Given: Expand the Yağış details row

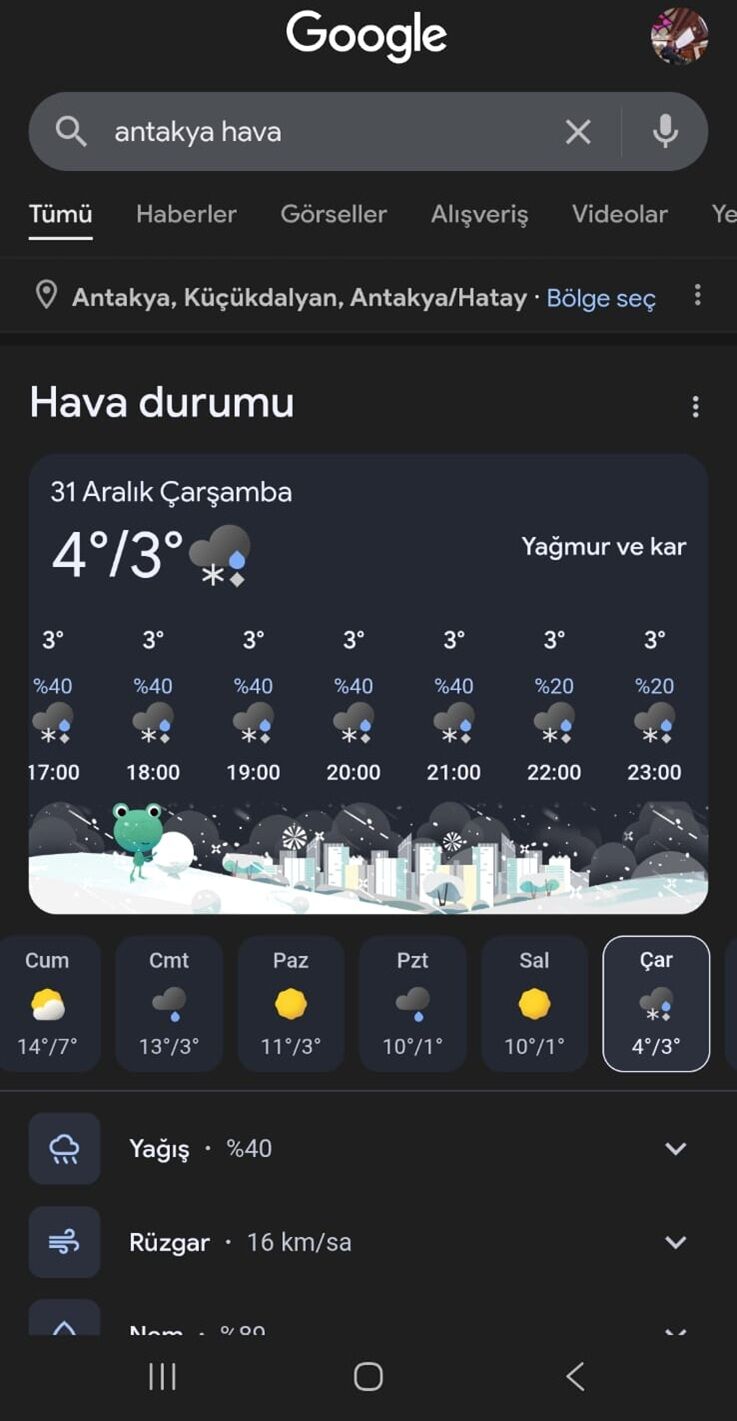Looking at the screenshot, I should pyautogui.click(x=676, y=1148).
